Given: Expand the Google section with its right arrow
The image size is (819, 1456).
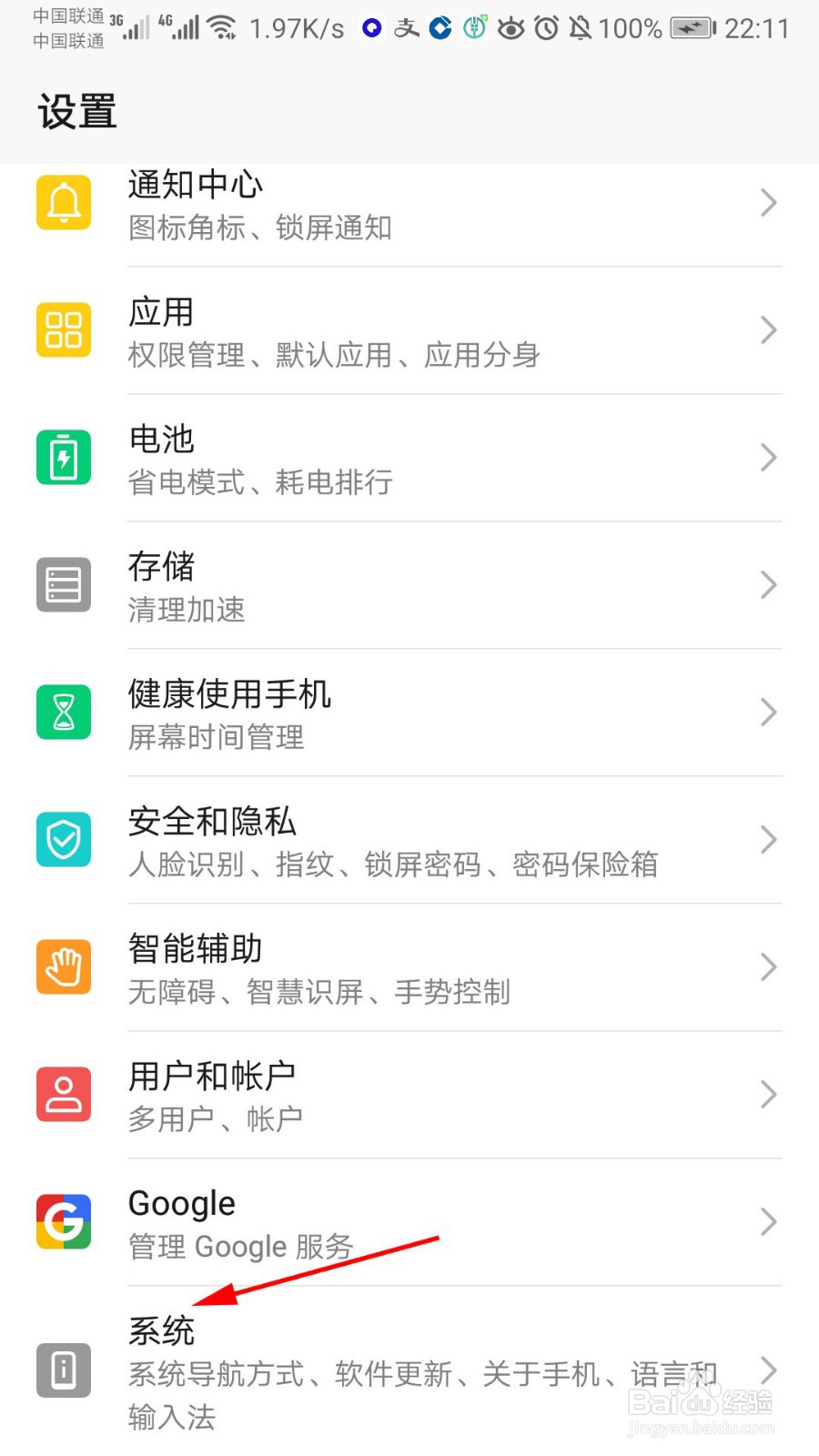Looking at the screenshot, I should 769,1222.
